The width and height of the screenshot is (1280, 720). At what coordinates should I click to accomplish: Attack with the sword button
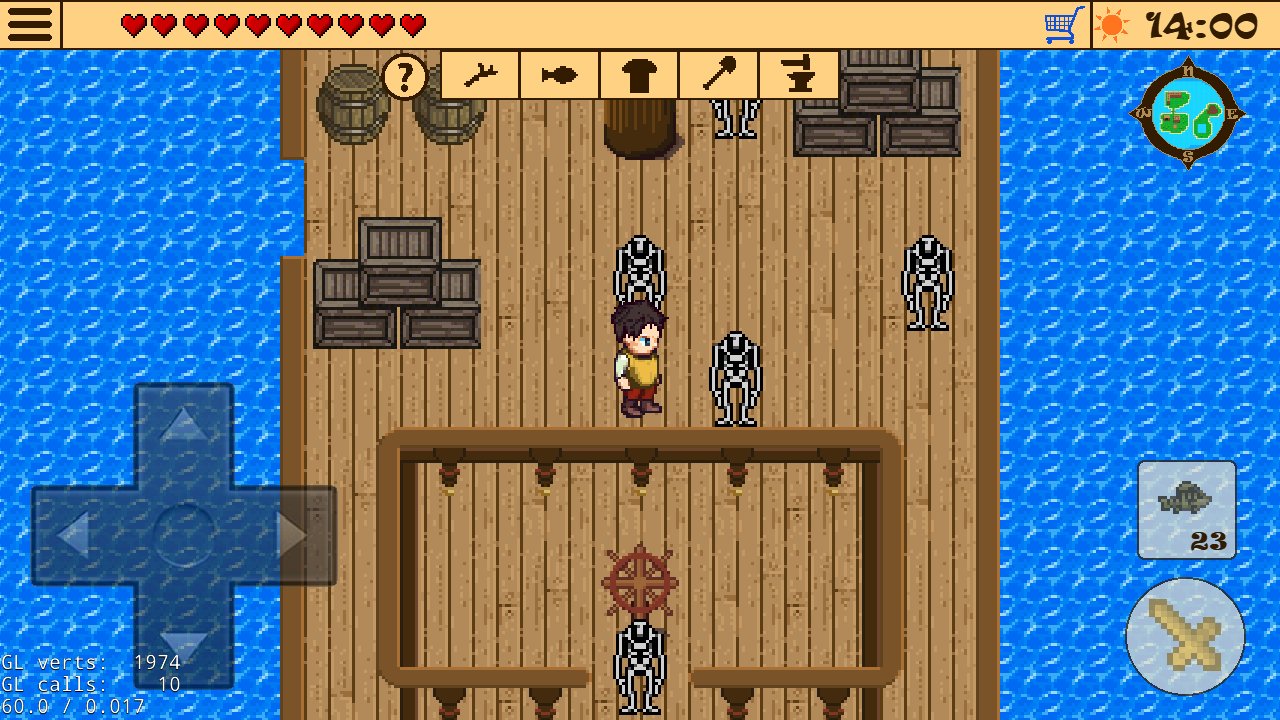point(1185,636)
